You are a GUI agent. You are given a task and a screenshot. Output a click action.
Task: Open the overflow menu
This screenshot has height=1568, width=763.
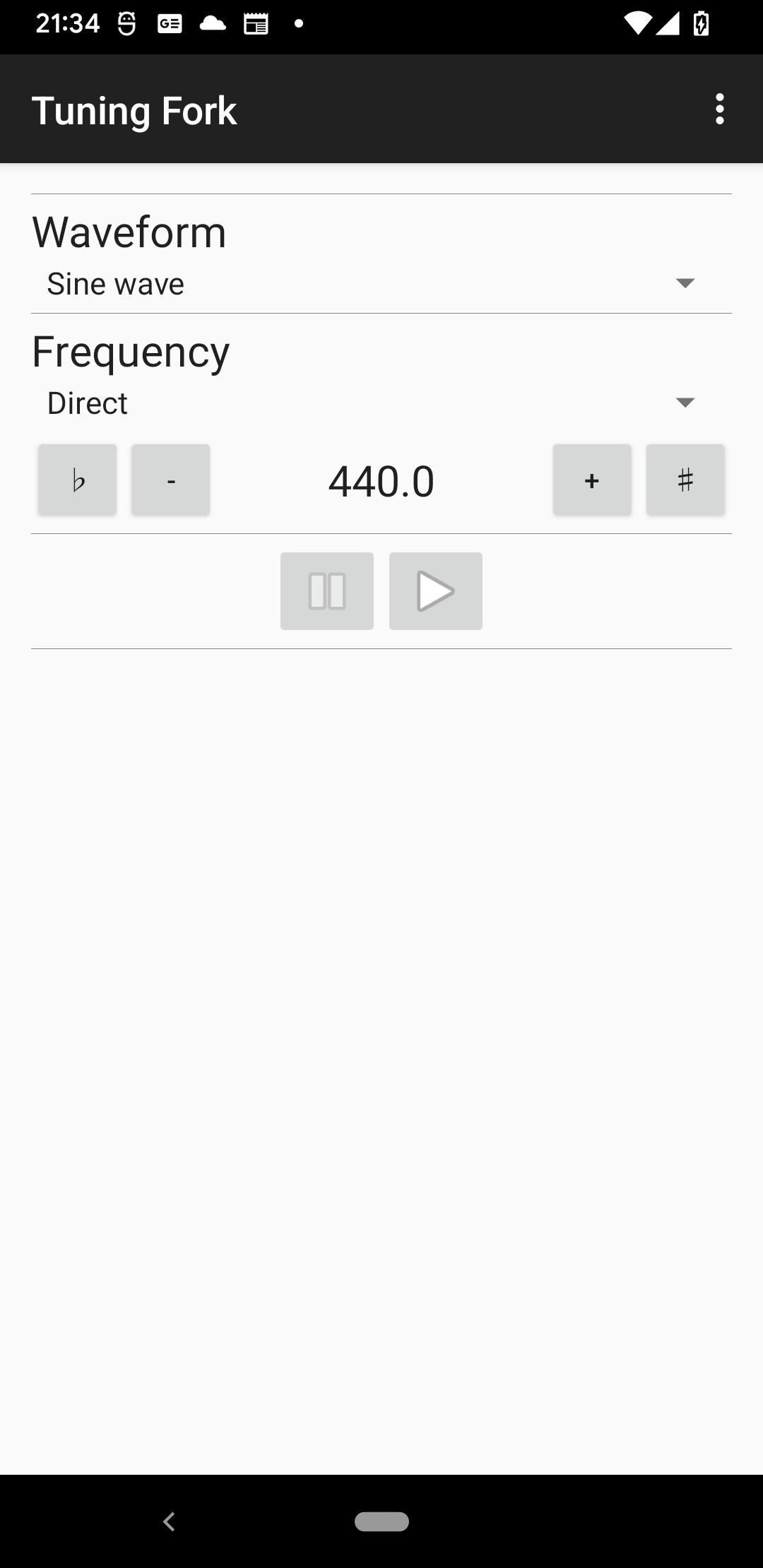pos(719,109)
